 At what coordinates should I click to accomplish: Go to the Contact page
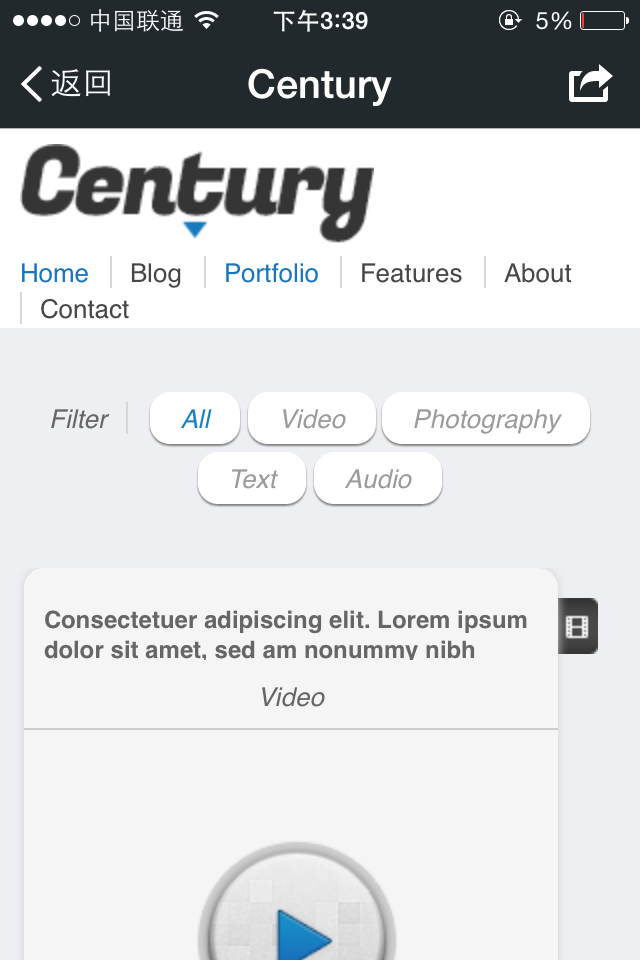coord(85,309)
